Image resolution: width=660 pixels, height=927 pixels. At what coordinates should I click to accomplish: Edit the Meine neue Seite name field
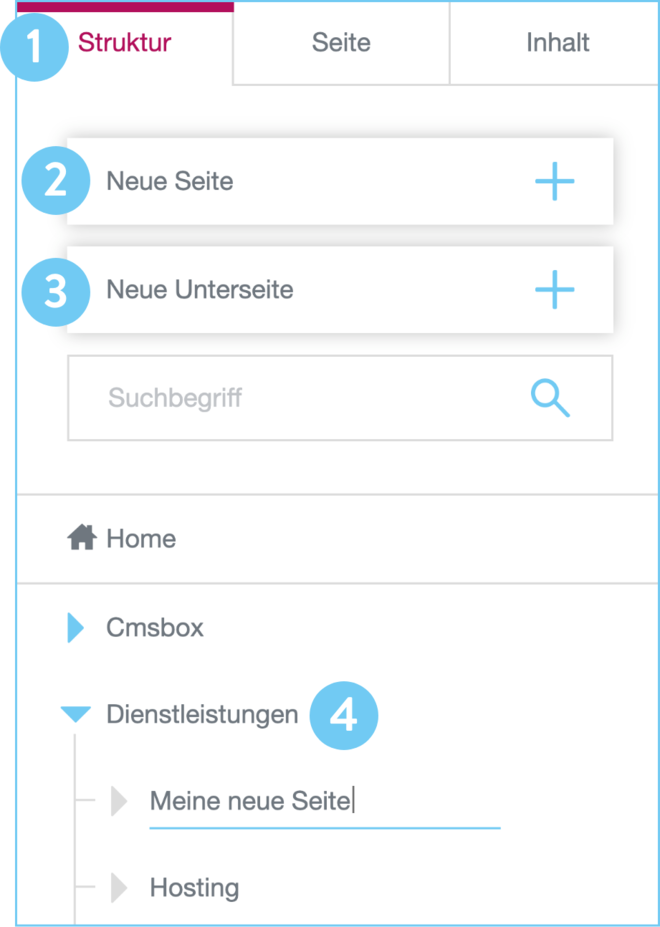[322, 802]
